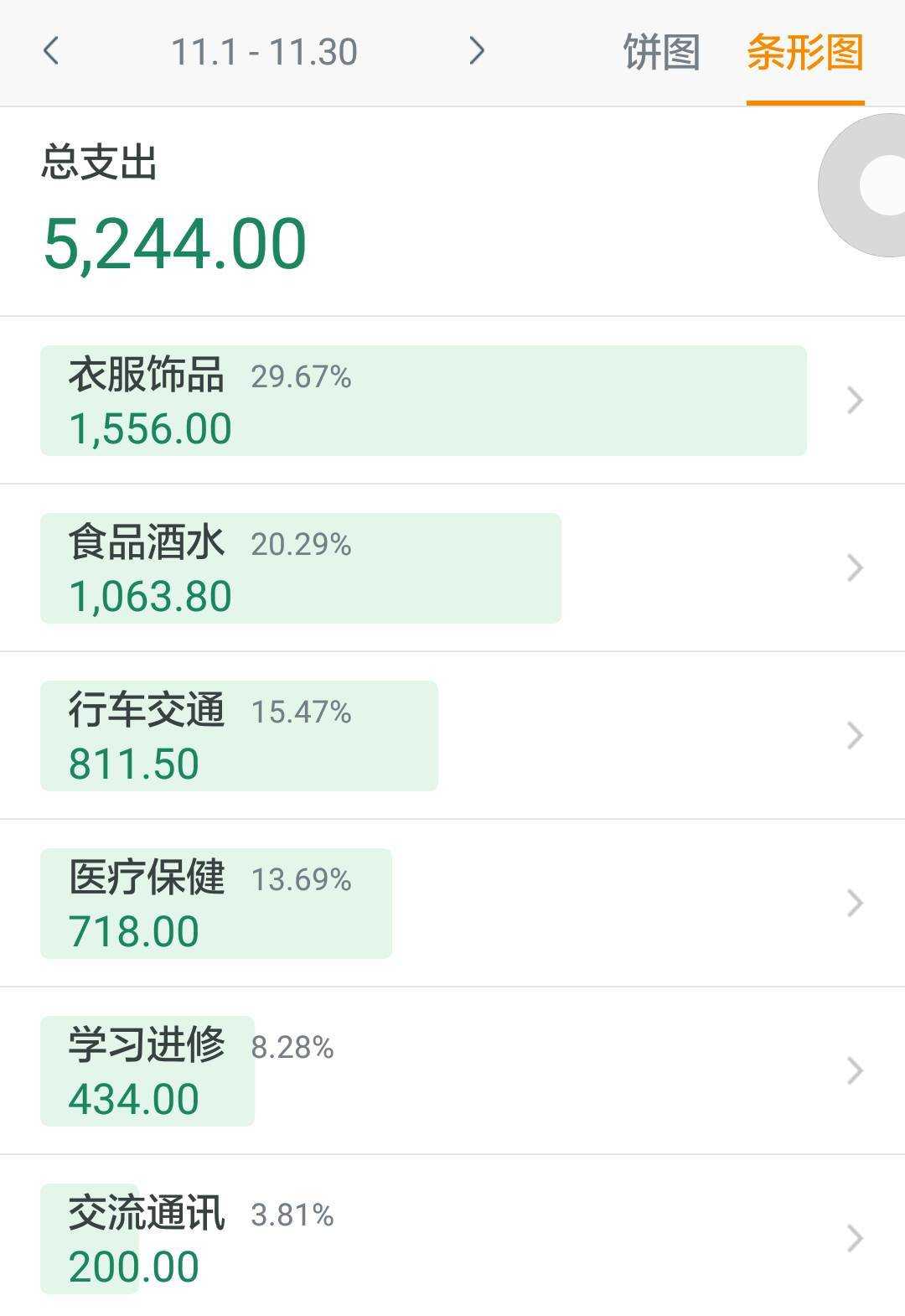Viewport: 905px width, 1316px height.
Task: Open the 行车交通 details chevron
Action: [x=856, y=735]
